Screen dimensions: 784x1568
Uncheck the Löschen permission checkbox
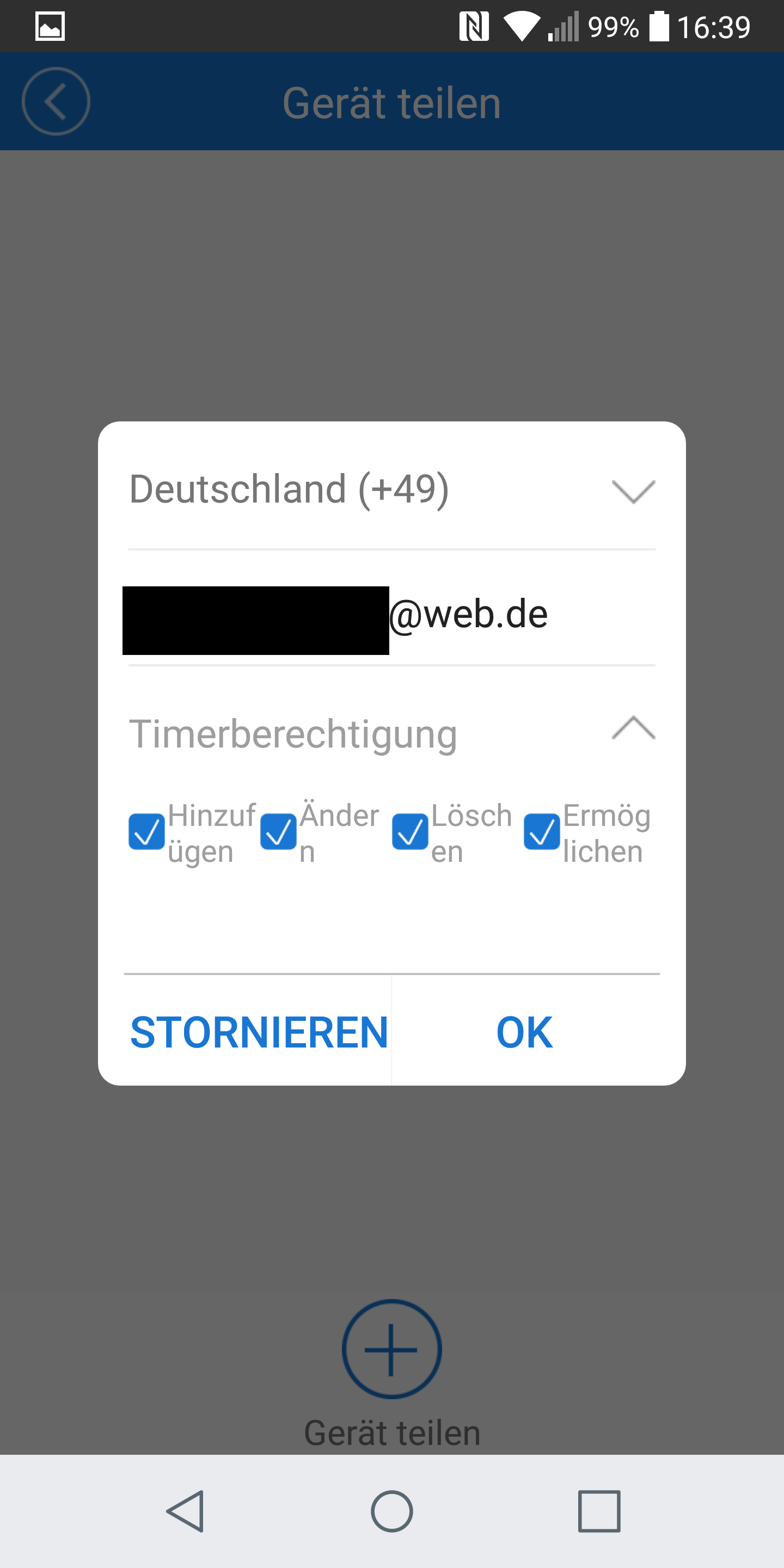pyautogui.click(x=409, y=831)
